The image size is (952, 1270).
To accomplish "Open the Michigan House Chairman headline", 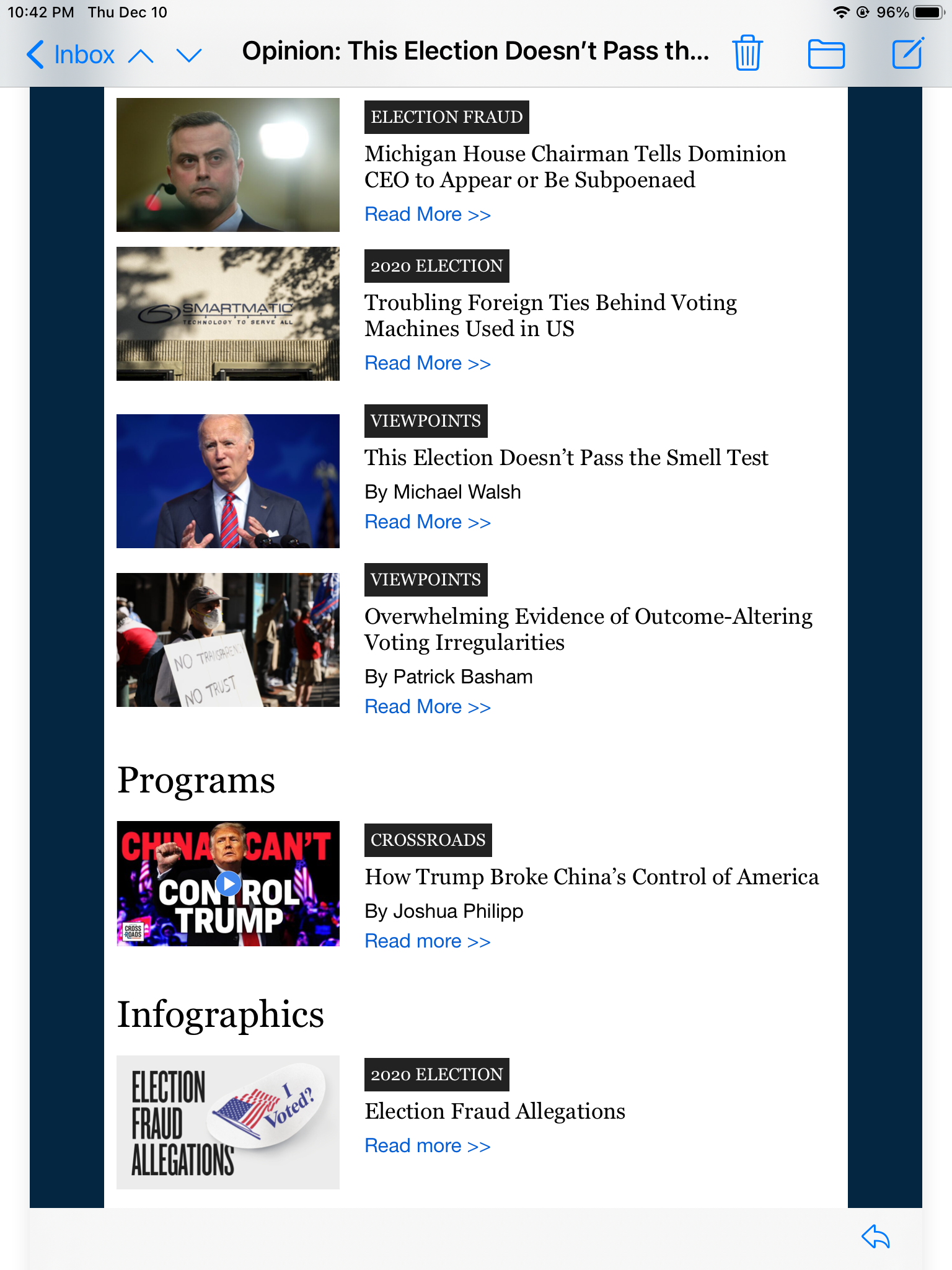I will [x=575, y=167].
